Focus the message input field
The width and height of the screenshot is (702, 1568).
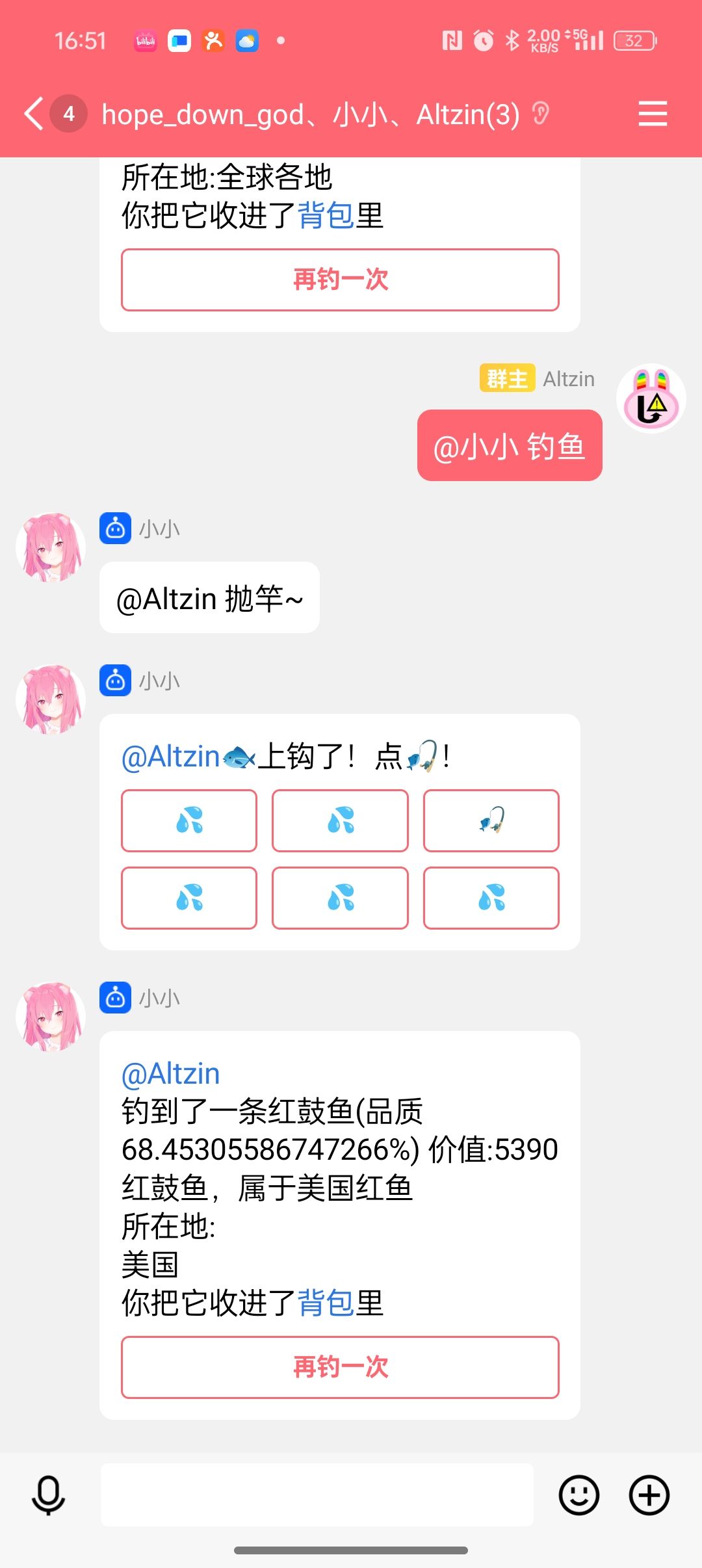tap(317, 1495)
